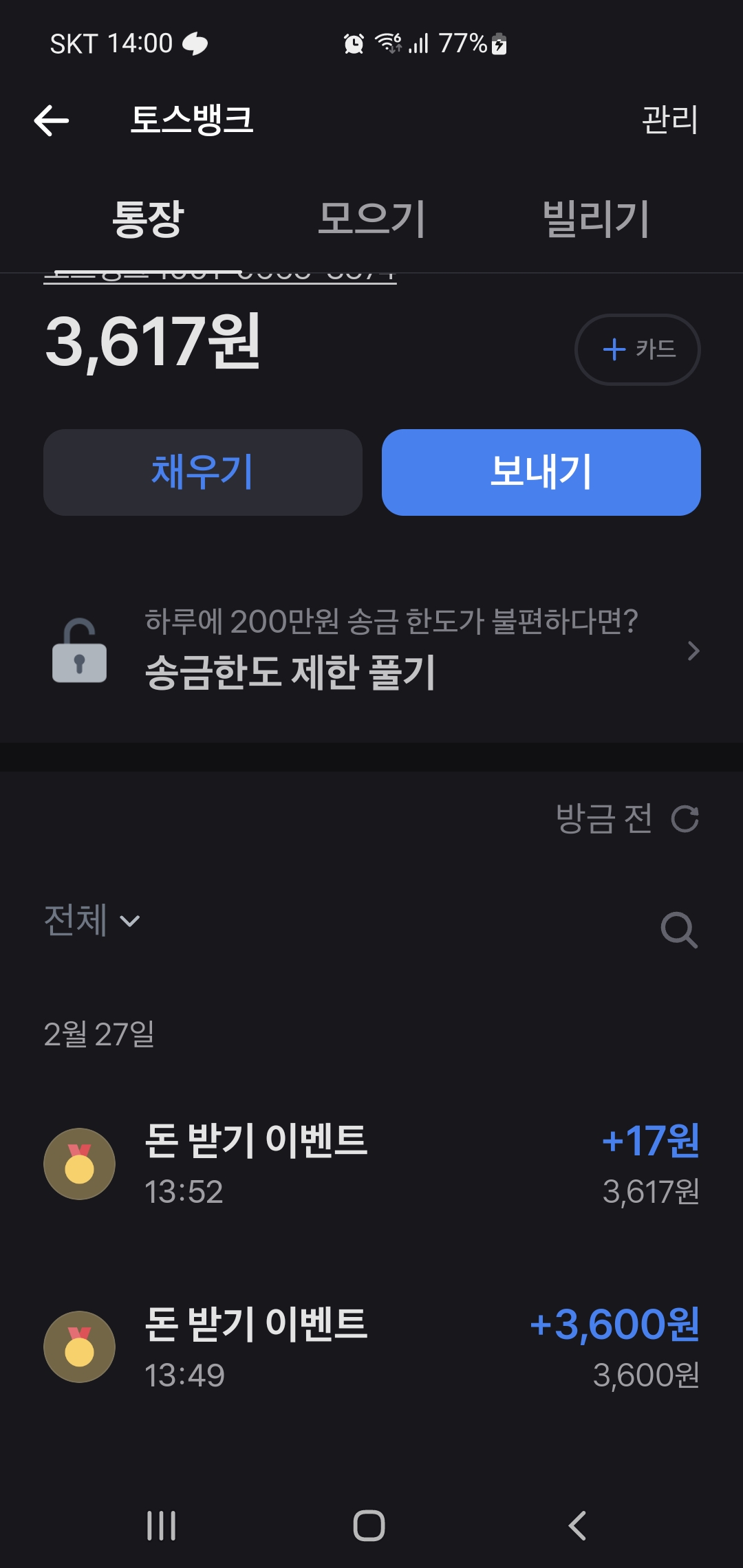
Task: Expand the 전체 filter dropdown
Action: point(92,920)
